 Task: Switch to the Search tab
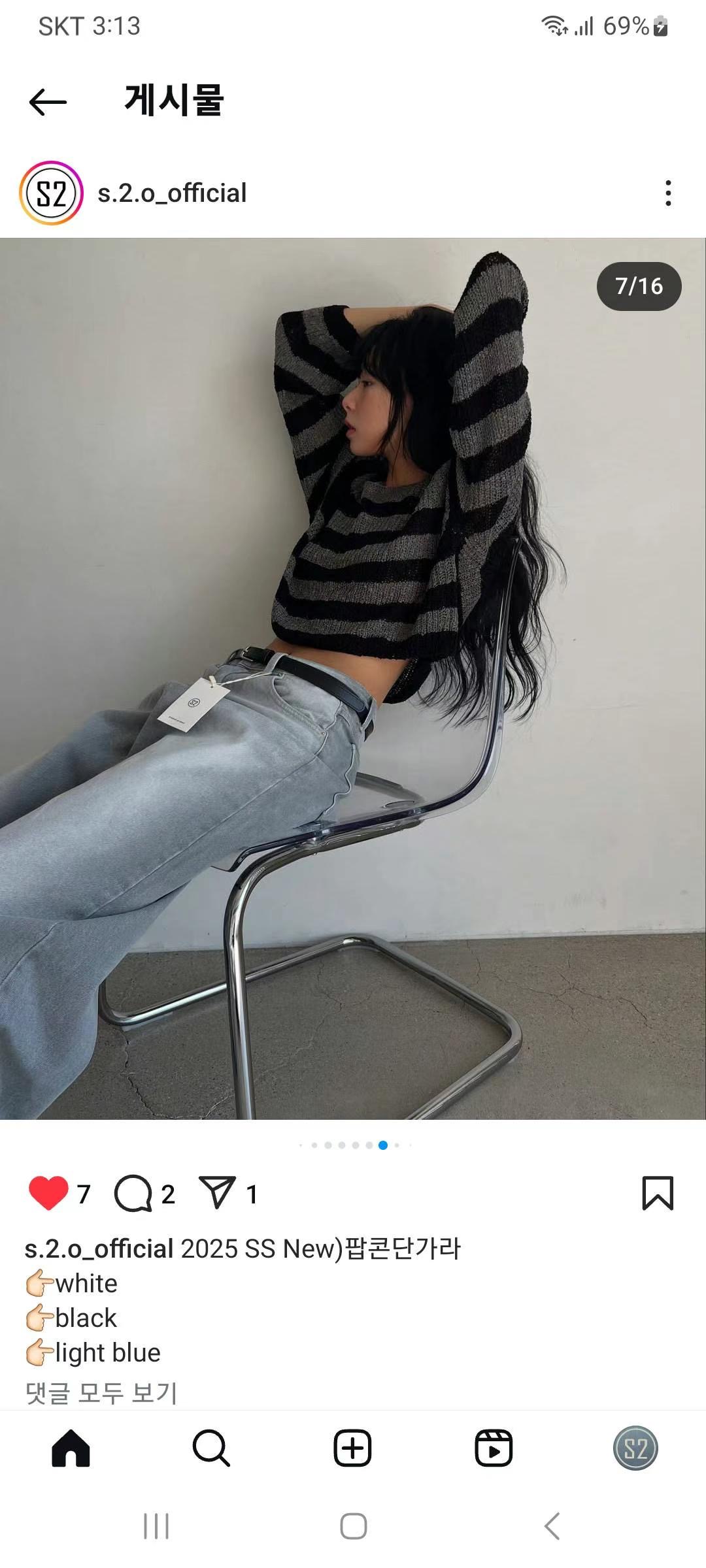[211, 1448]
